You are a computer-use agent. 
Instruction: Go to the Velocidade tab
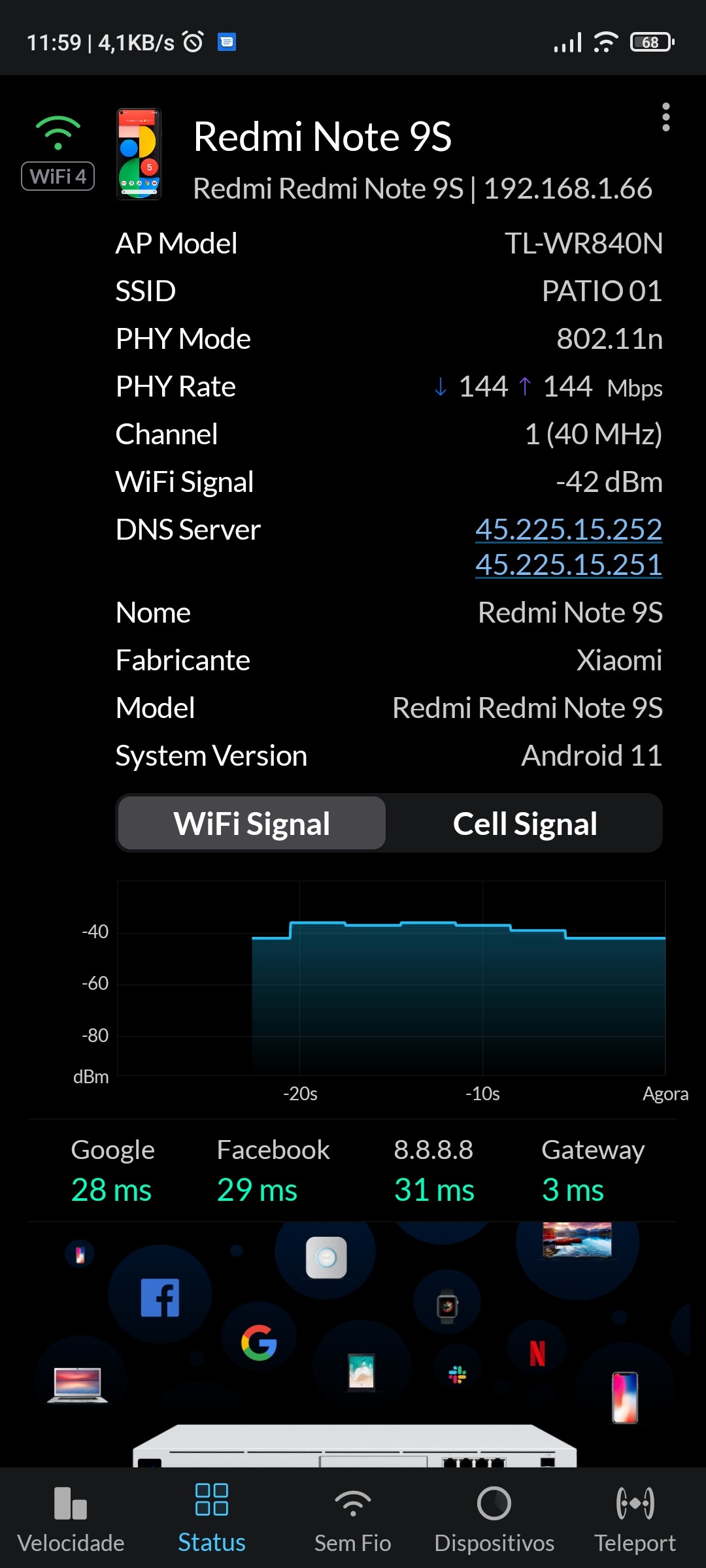71,1518
